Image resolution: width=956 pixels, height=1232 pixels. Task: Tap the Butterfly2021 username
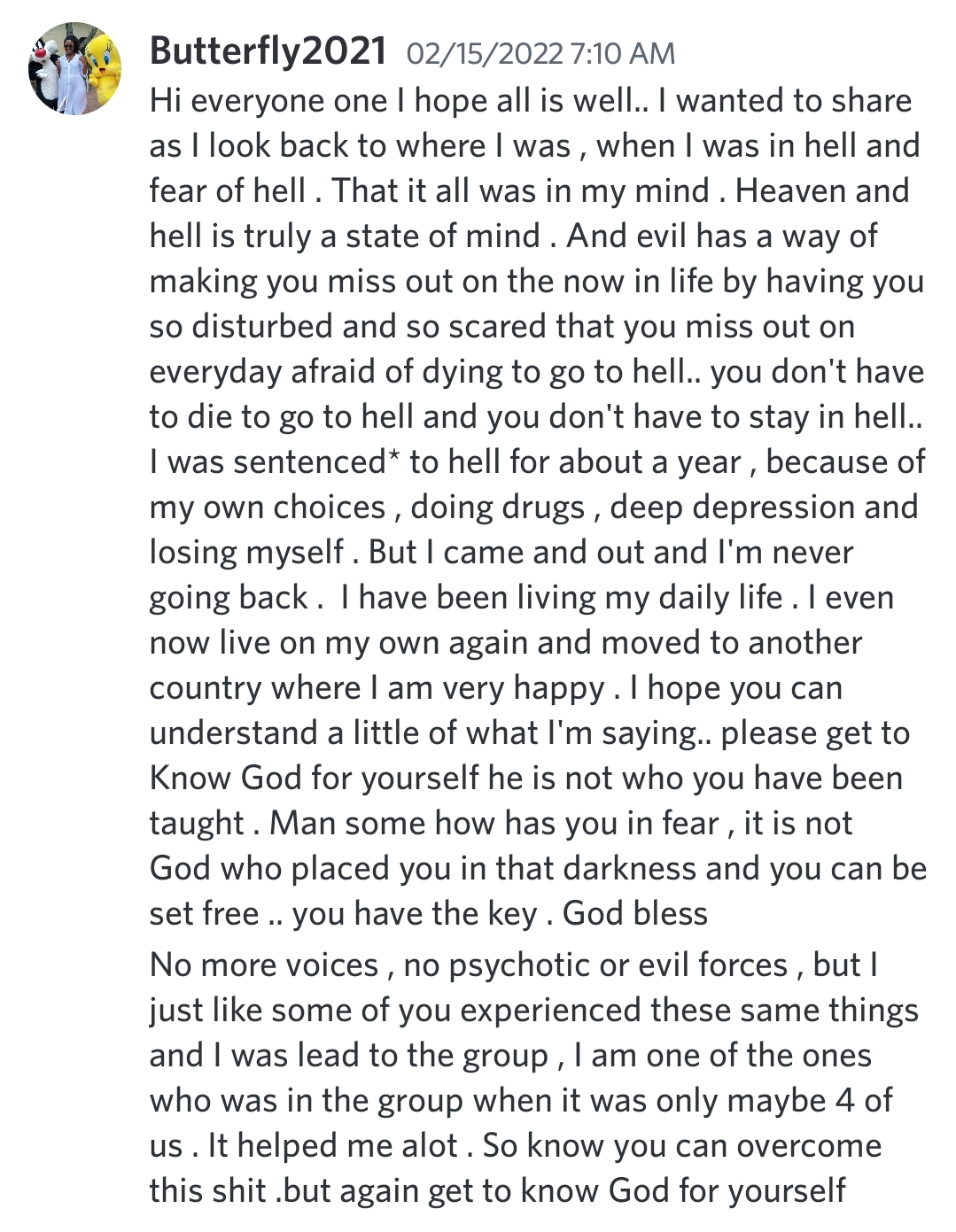coord(268,51)
